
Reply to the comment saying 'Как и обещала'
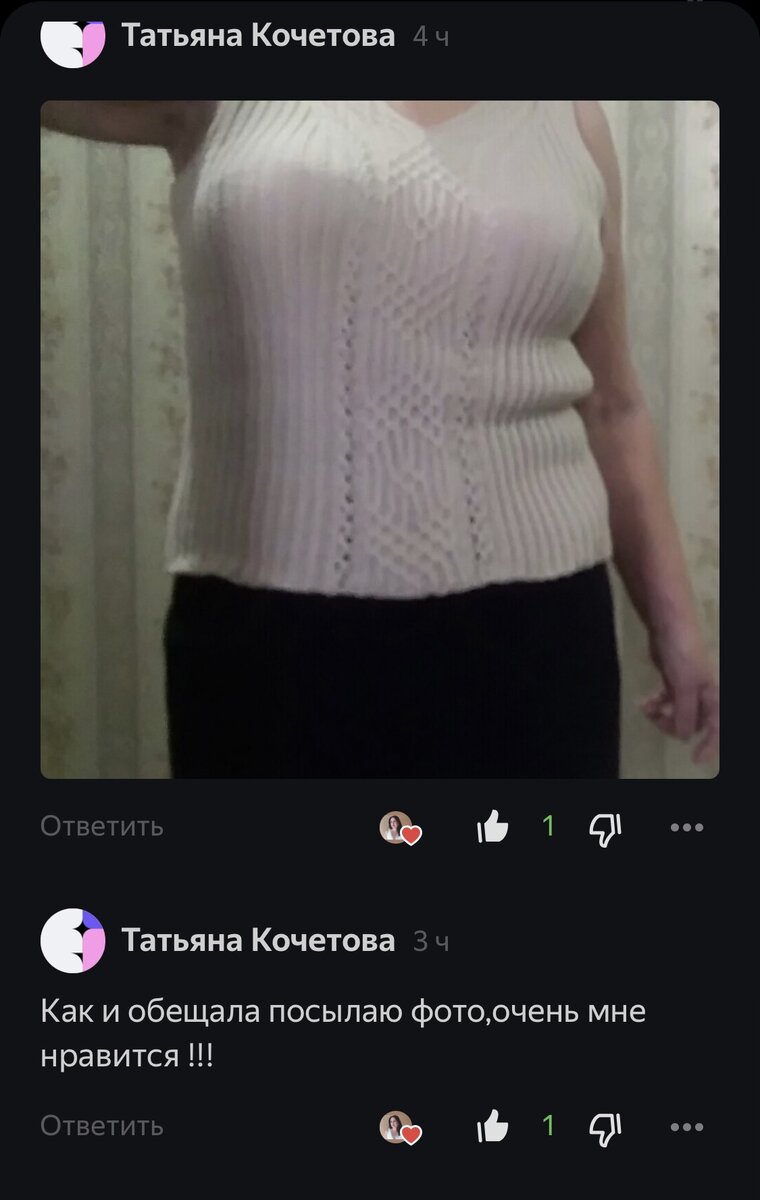coord(100,1127)
